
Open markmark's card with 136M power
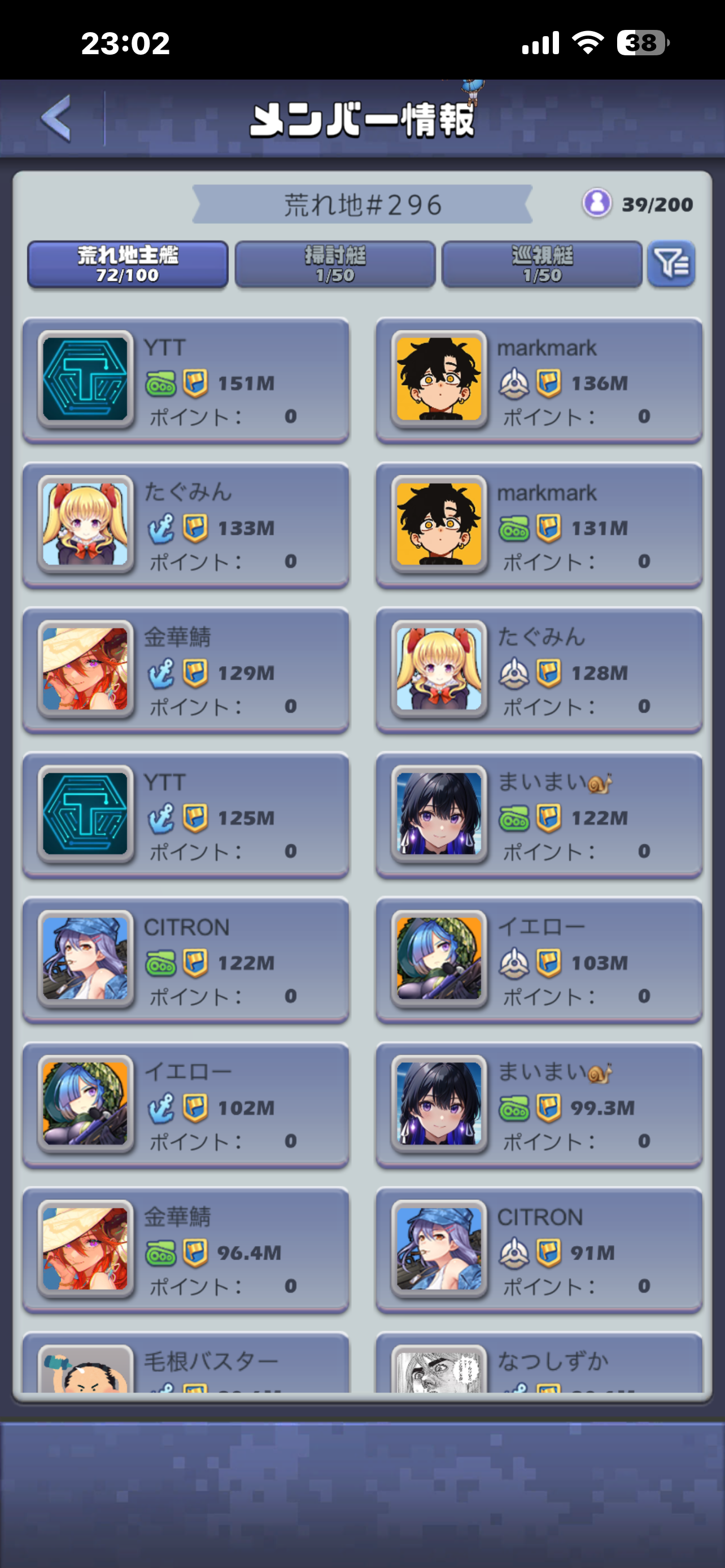[x=539, y=381]
